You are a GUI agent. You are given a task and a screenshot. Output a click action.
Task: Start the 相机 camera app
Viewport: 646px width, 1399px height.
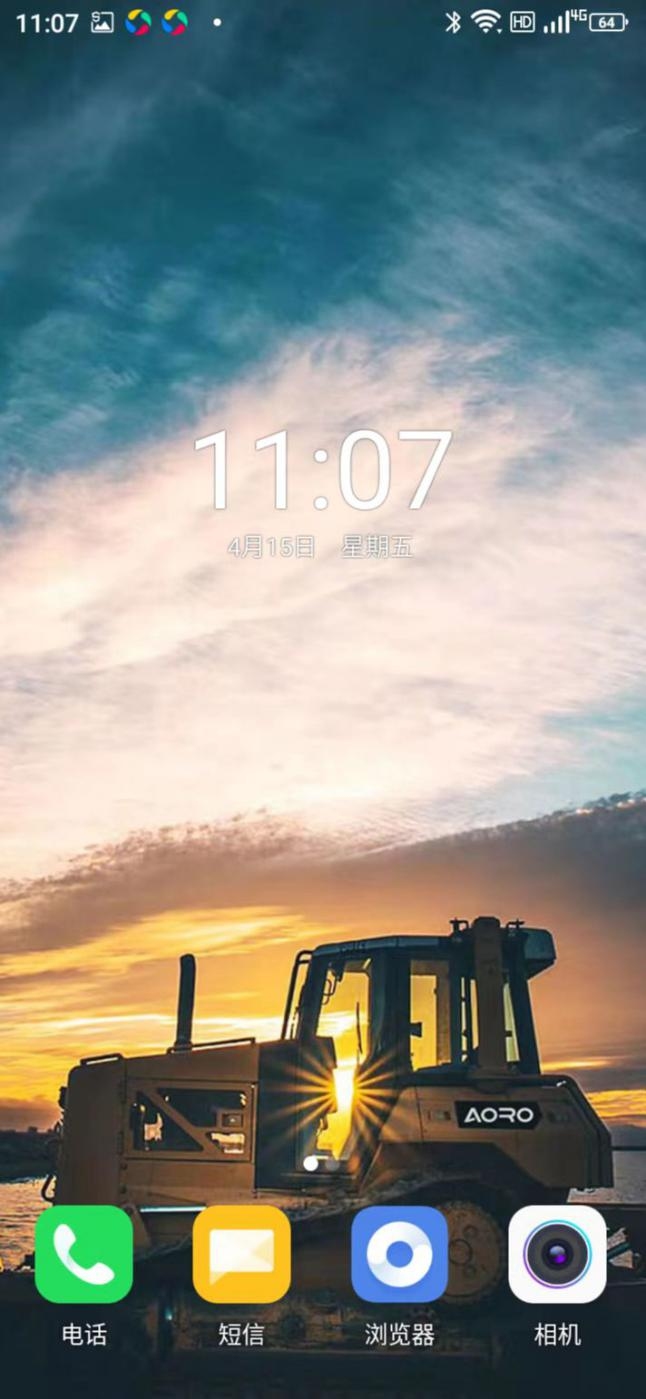tap(557, 1254)
